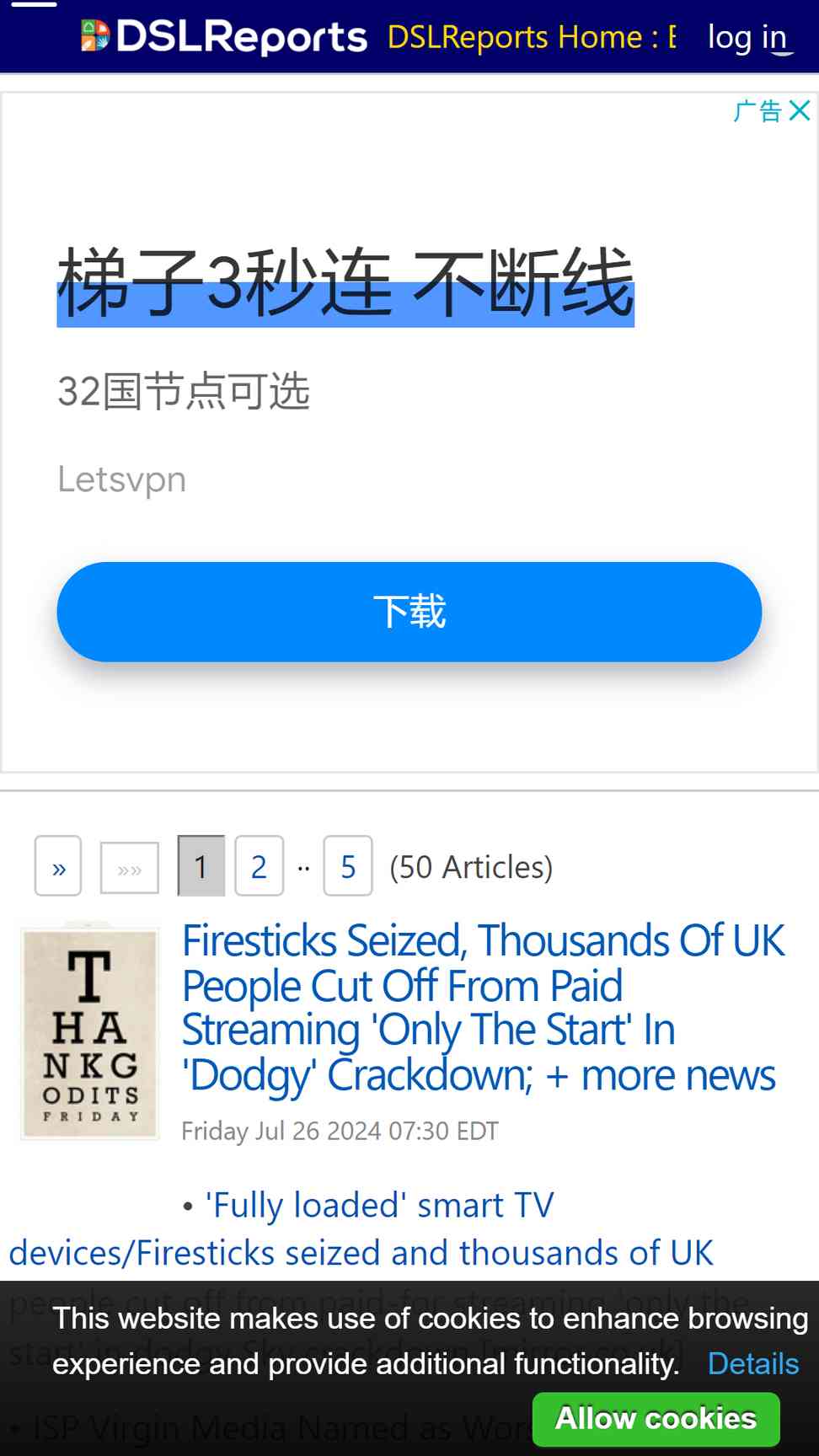This screenshot has height=1456, width=819.
Task: Tap the DSLReports logo
Action: pos(224,36)
